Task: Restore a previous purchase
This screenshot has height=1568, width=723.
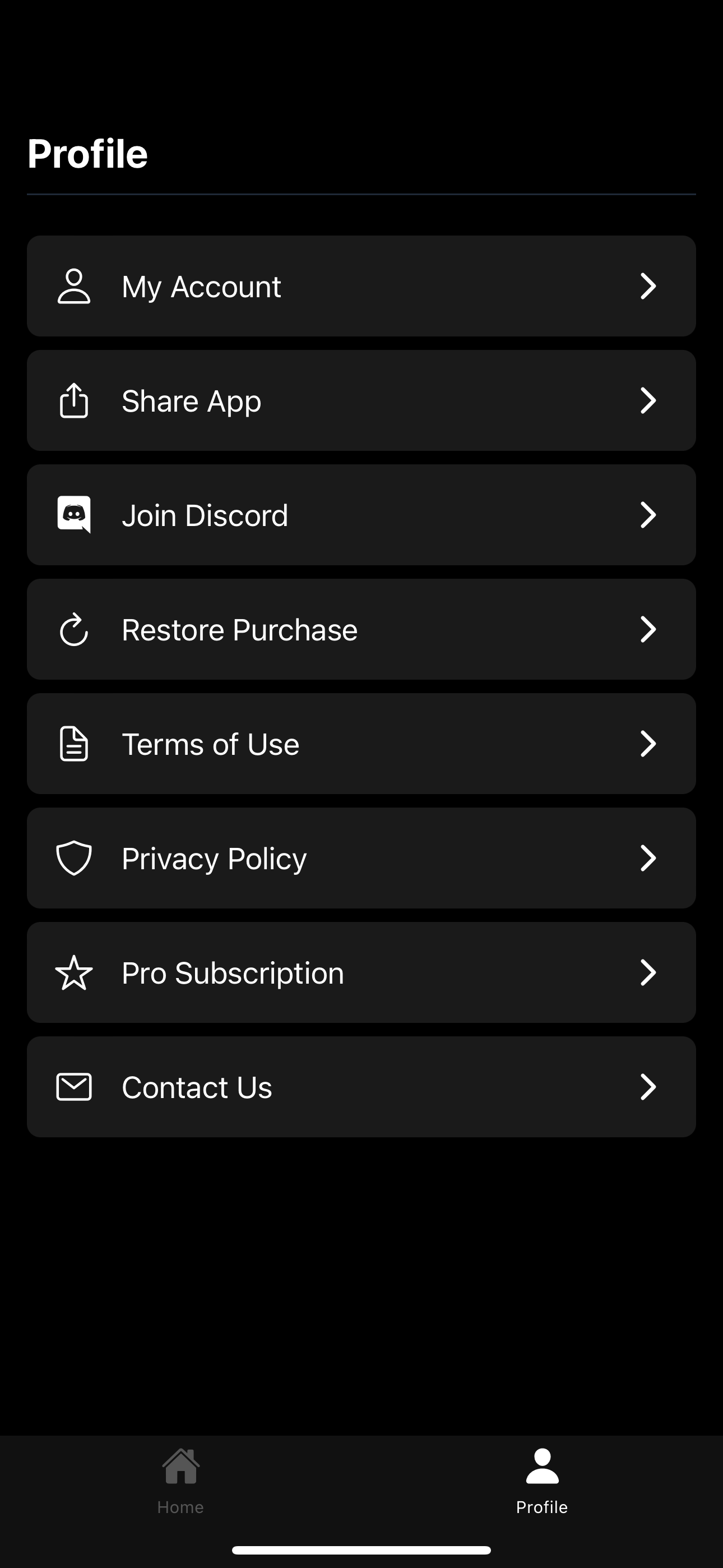Action: (x=361, y=629)
